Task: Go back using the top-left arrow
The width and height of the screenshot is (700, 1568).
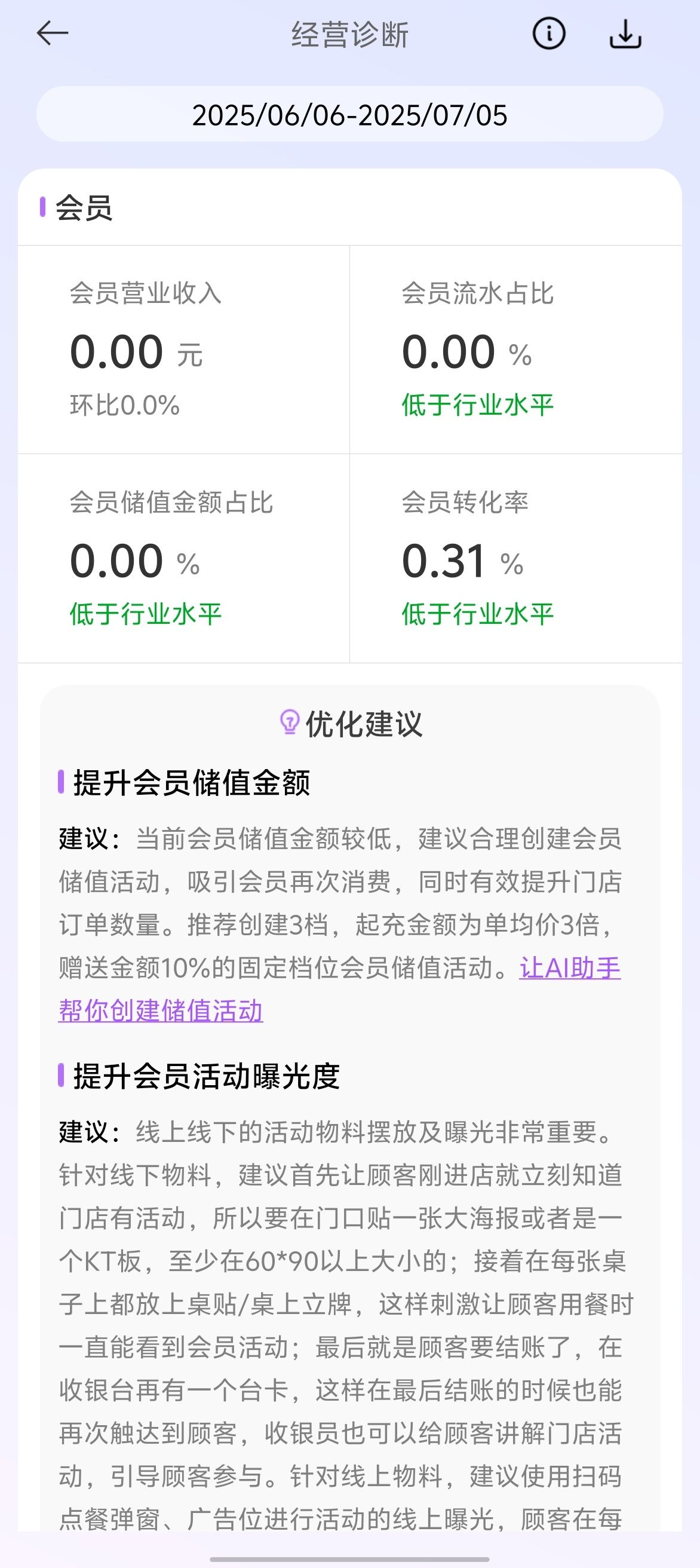Action: [x=53, y=34]
